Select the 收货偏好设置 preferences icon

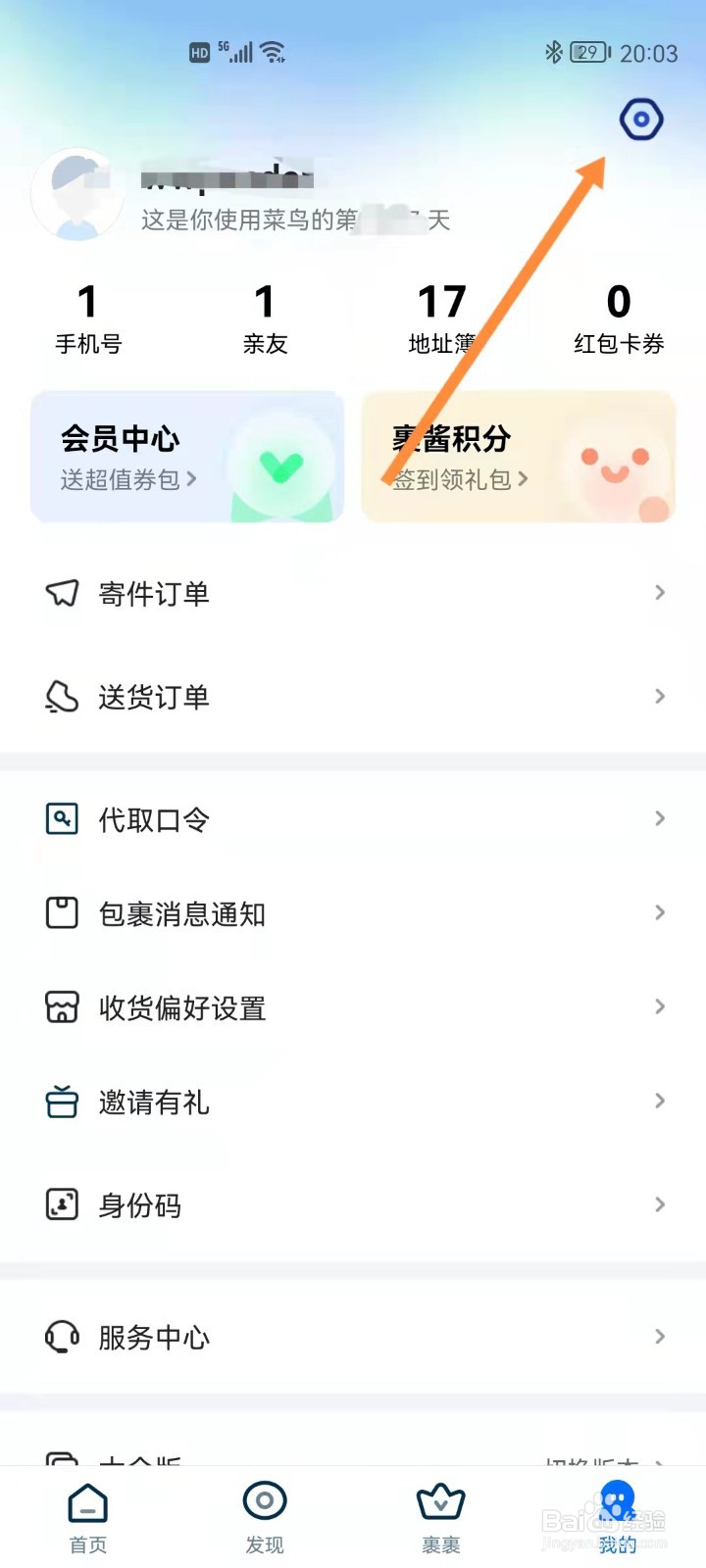(61, 1006)
